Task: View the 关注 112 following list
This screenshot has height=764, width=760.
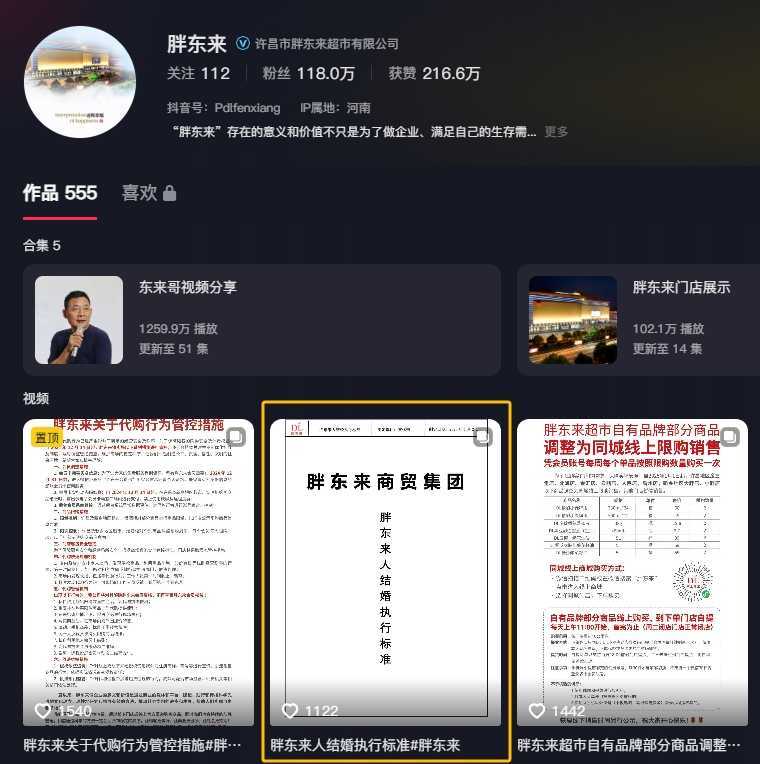Action: pos(198,74)
